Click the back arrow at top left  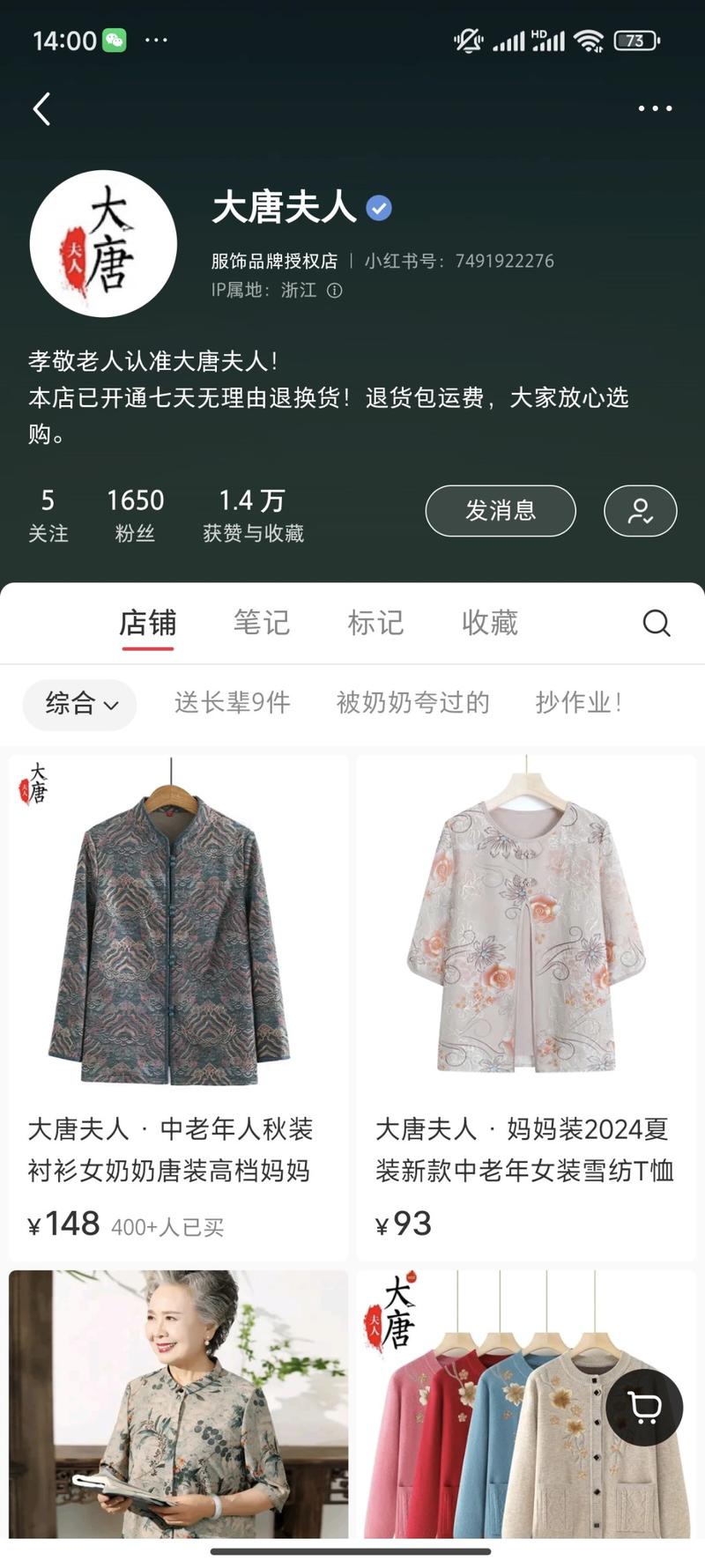(41, 107)
